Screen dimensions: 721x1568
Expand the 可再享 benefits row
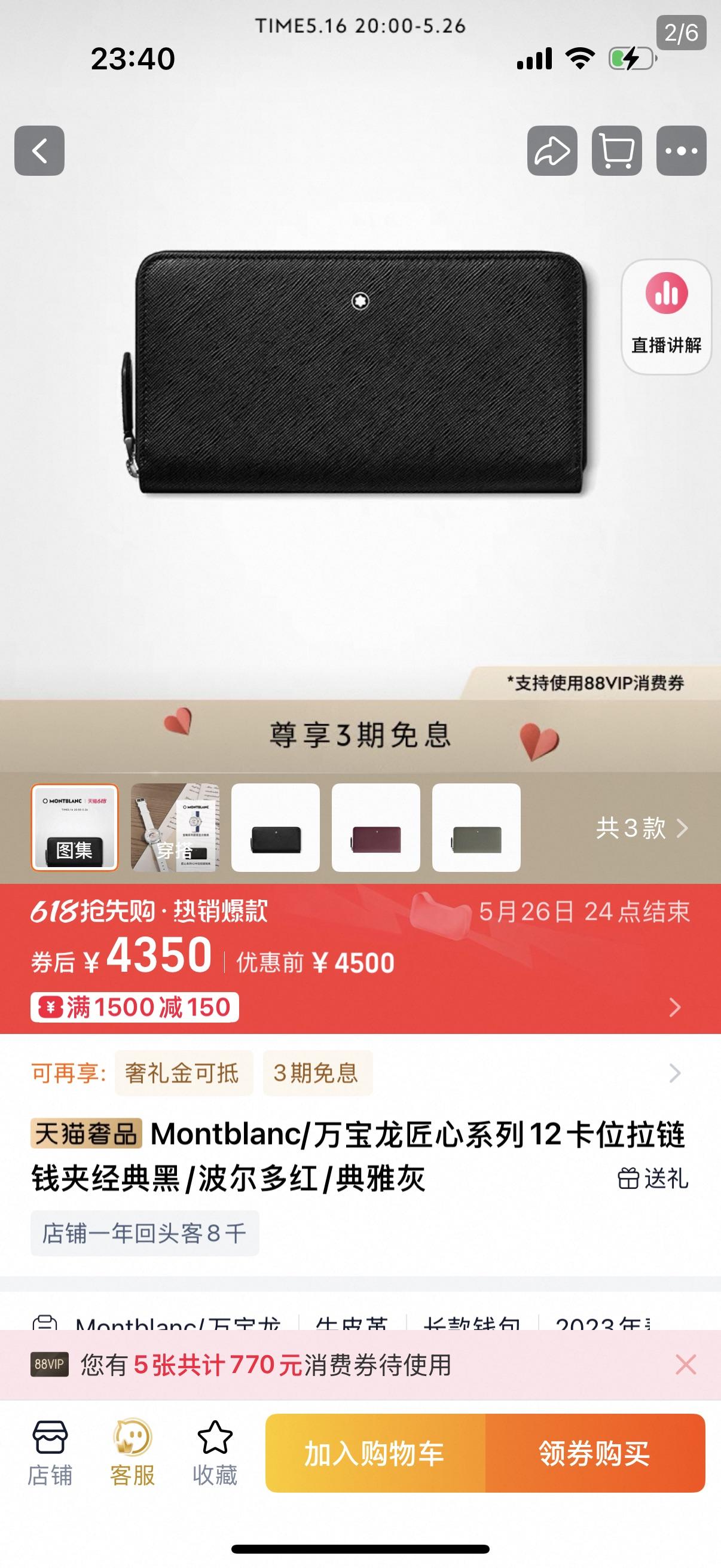674,1073
